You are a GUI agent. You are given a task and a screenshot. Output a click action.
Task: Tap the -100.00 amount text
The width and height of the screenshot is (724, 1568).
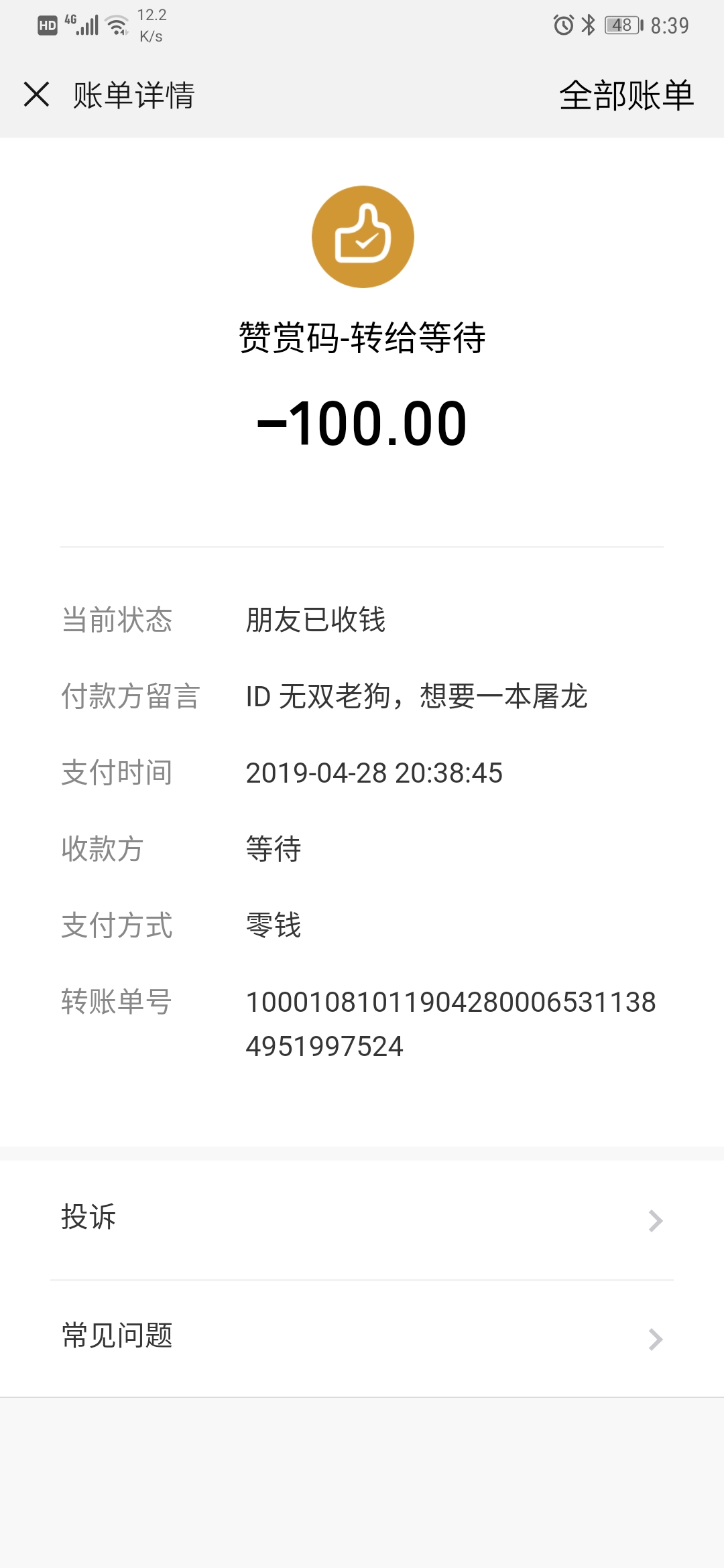tap(362, 422)
